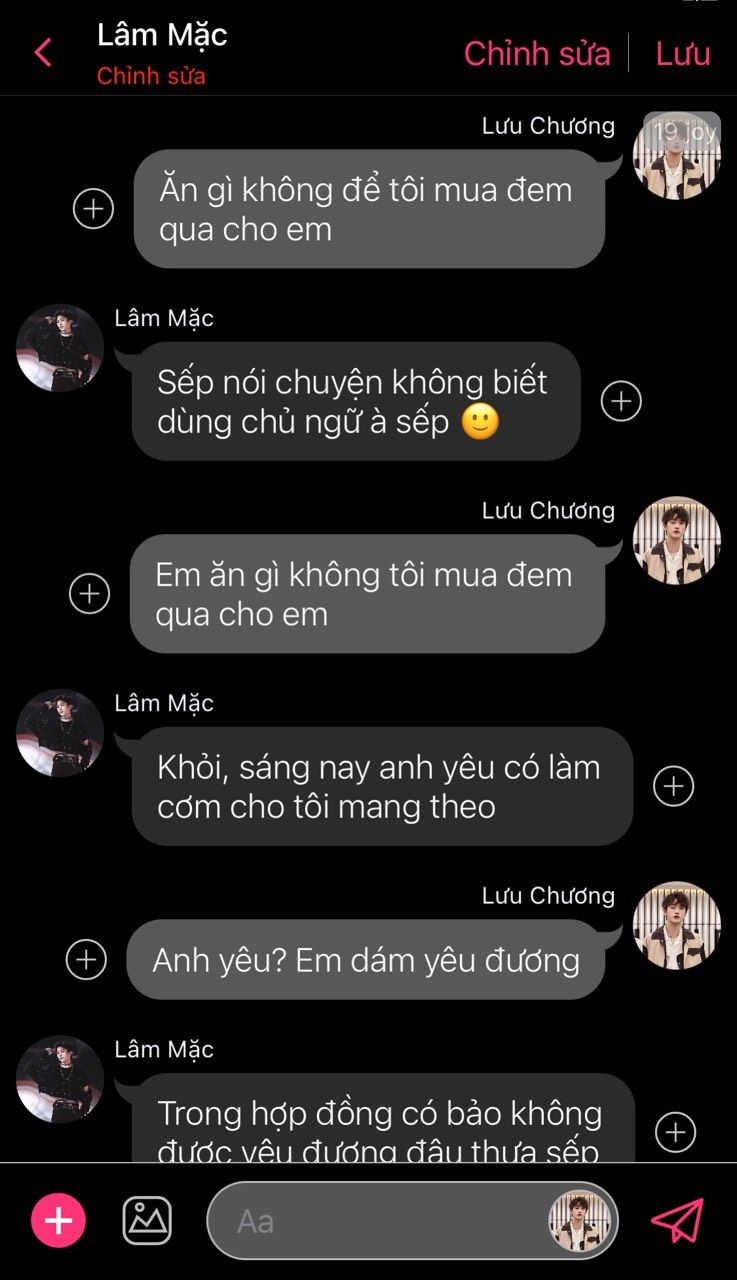Open Lâm Mặc's avatar on "Sếp nói chuyện"
737x1280 pixels.
60,348
